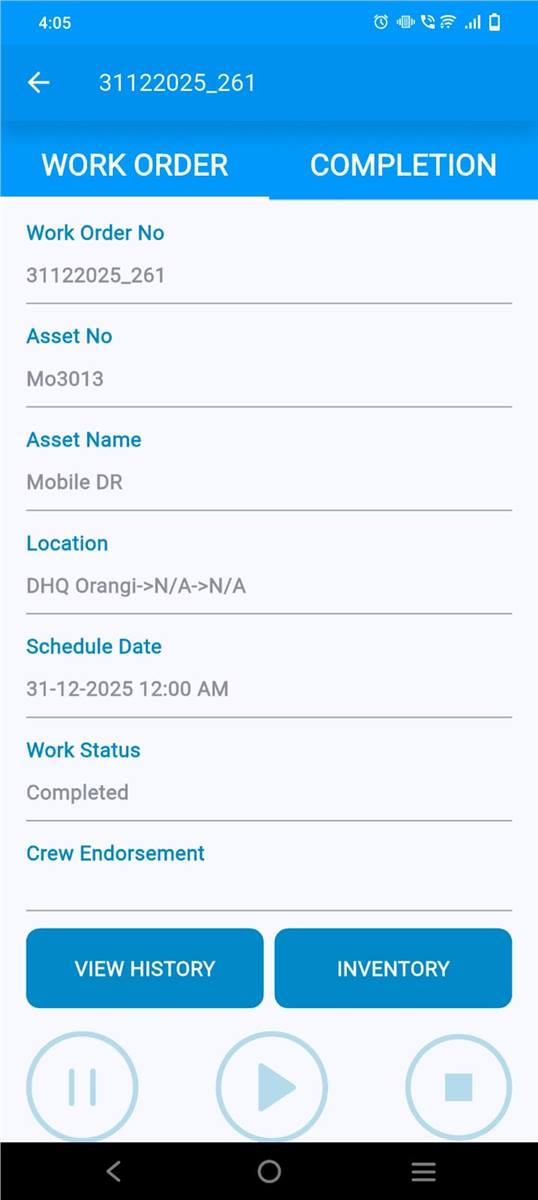Open recent apps from navigation bar
The width and height of the screenshot is (538, 1200).
click(x=424, y=1172)
